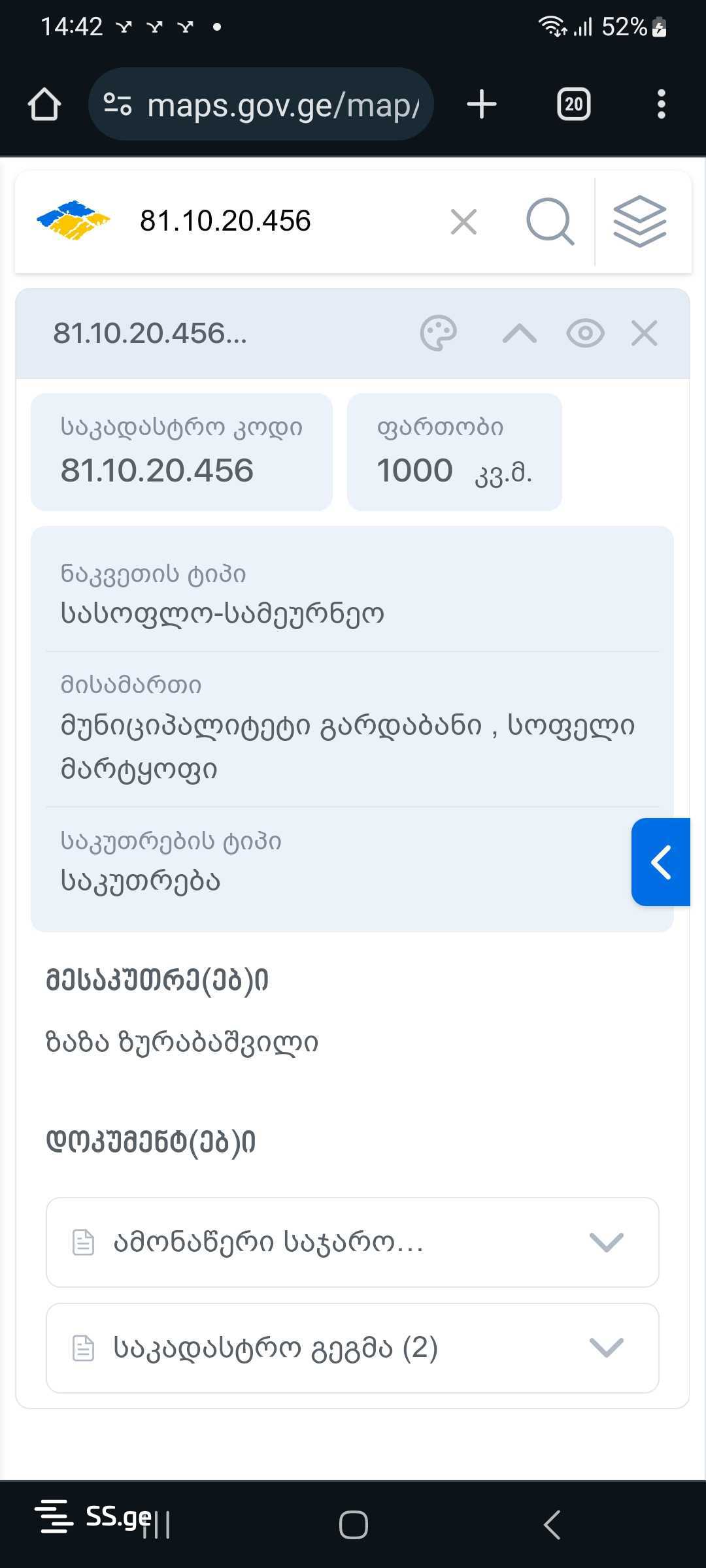Close the 81.10.20.456 parcel panel
The height and width of the screenshot is (1568, 706).
[644, 334]
